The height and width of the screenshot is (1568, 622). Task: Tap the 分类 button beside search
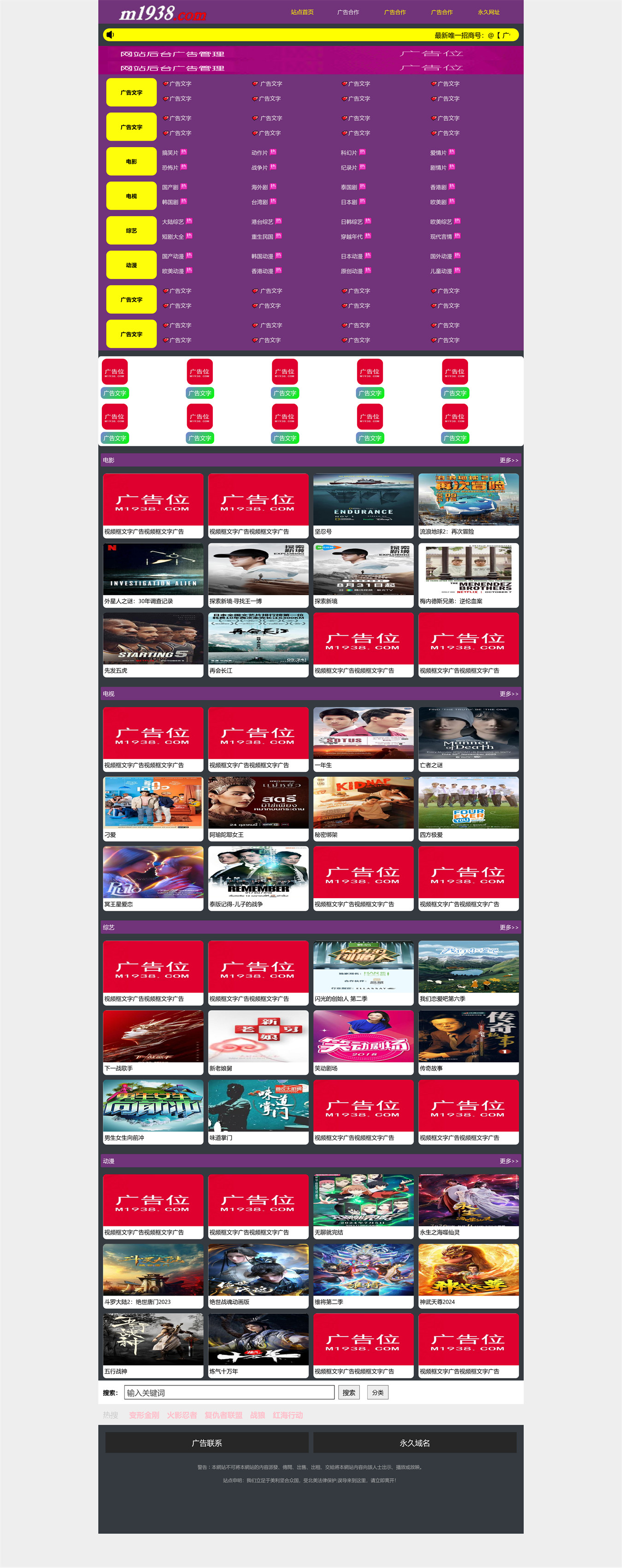click(x=378, y=1392)
